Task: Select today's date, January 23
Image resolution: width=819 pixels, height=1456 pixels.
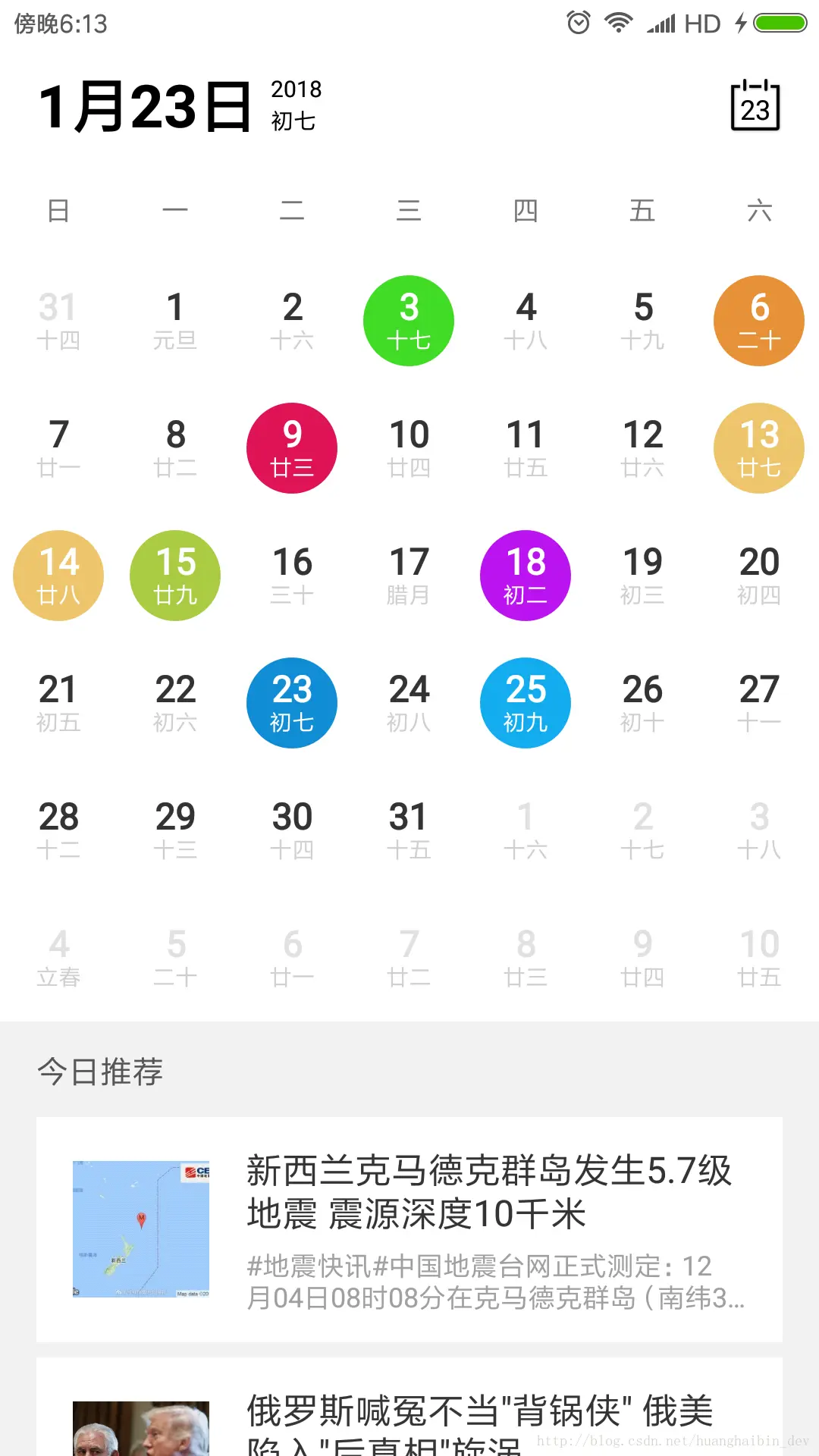Action: click(x=292, y=703)
